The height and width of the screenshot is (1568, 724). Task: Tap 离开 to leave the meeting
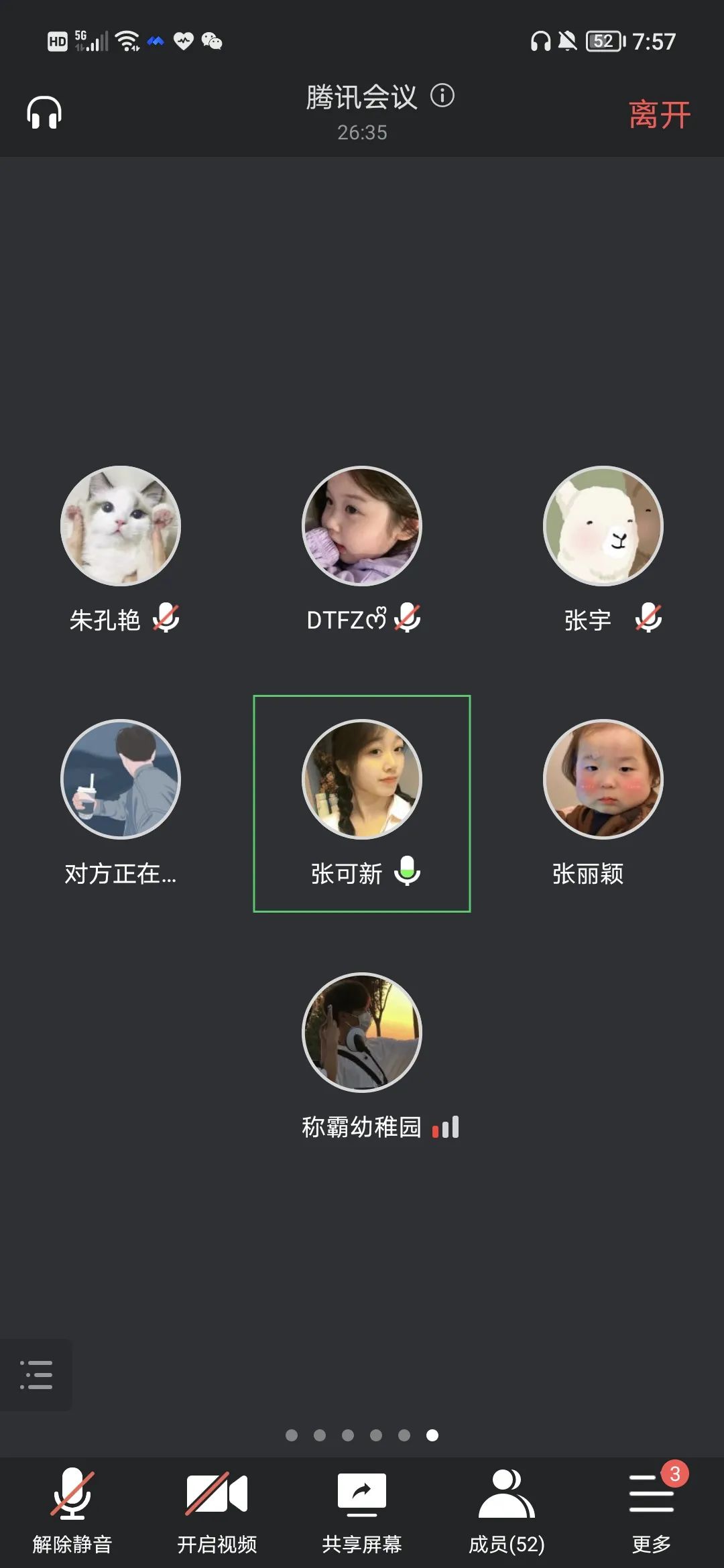pyautogui.click(x=659, y=115)
